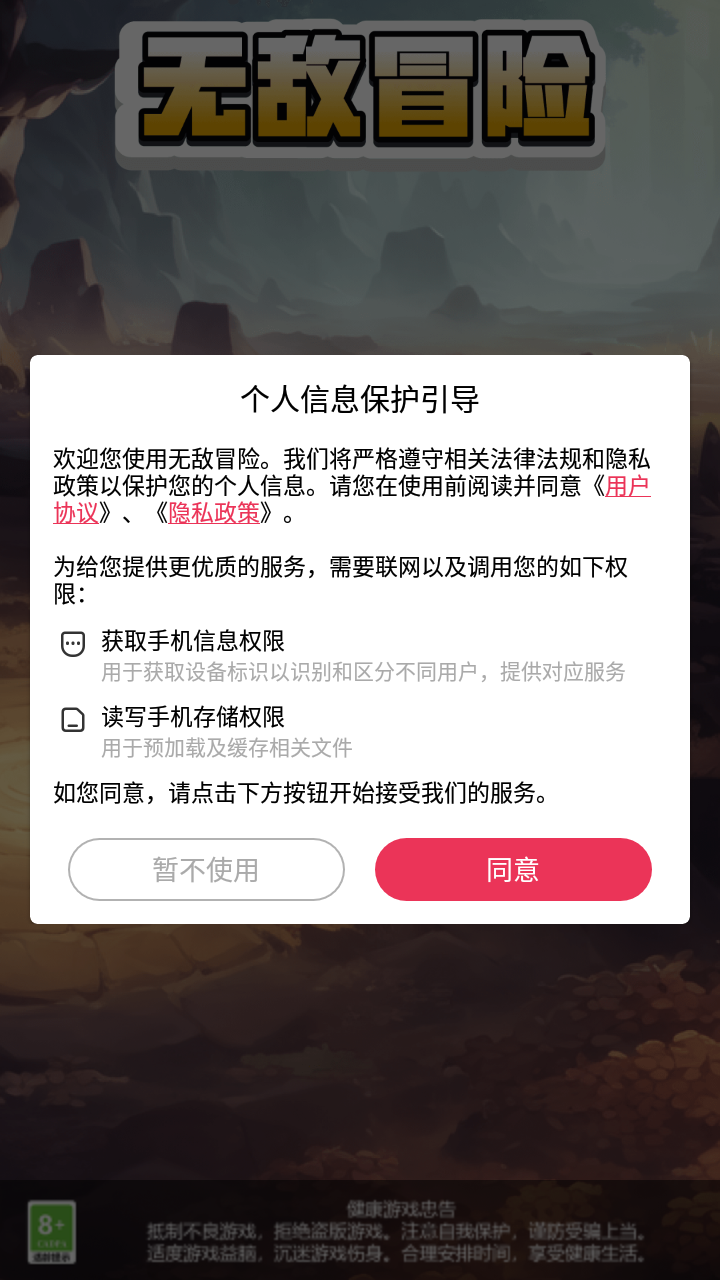The image size is (720, 1280).
Task: Tap the 同意 agree button
Action: [x=513, y=869]
